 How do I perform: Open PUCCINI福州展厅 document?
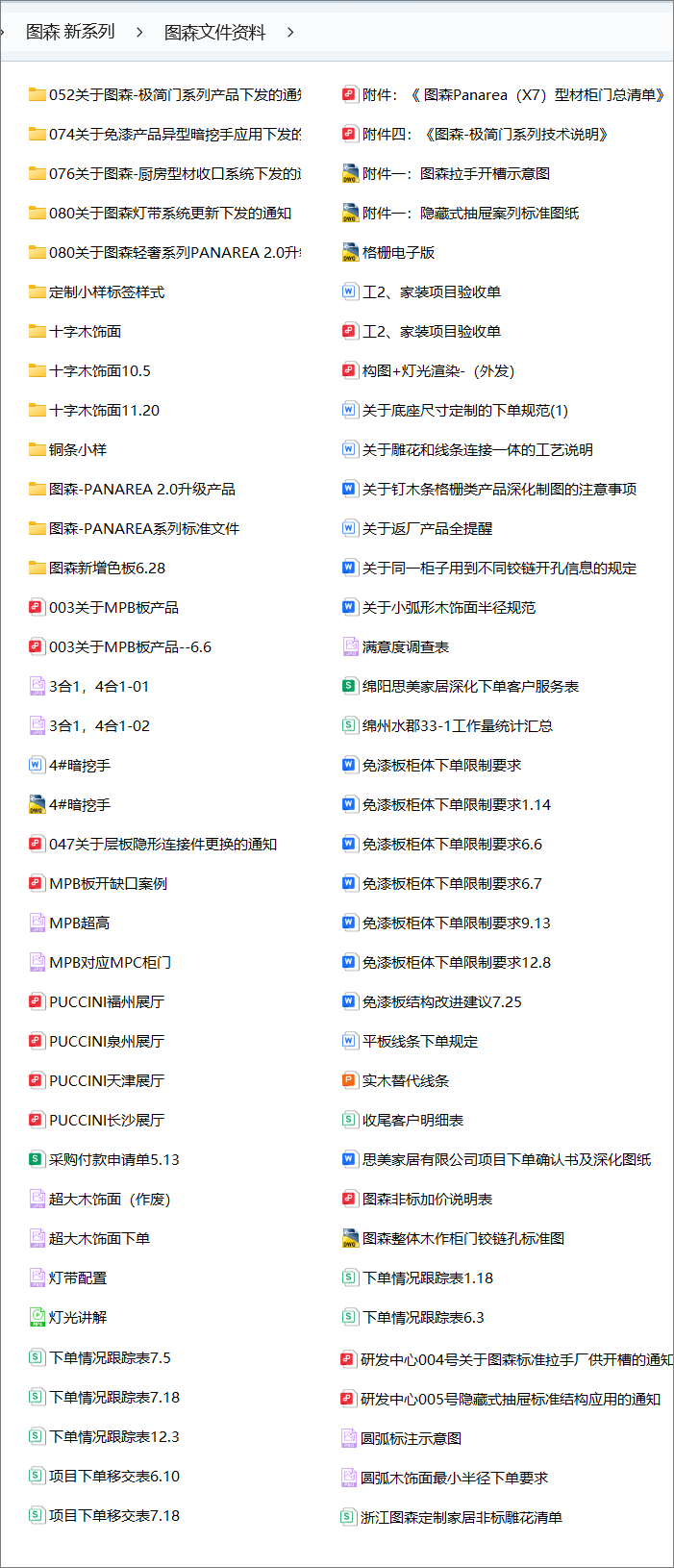(106, 1002)
